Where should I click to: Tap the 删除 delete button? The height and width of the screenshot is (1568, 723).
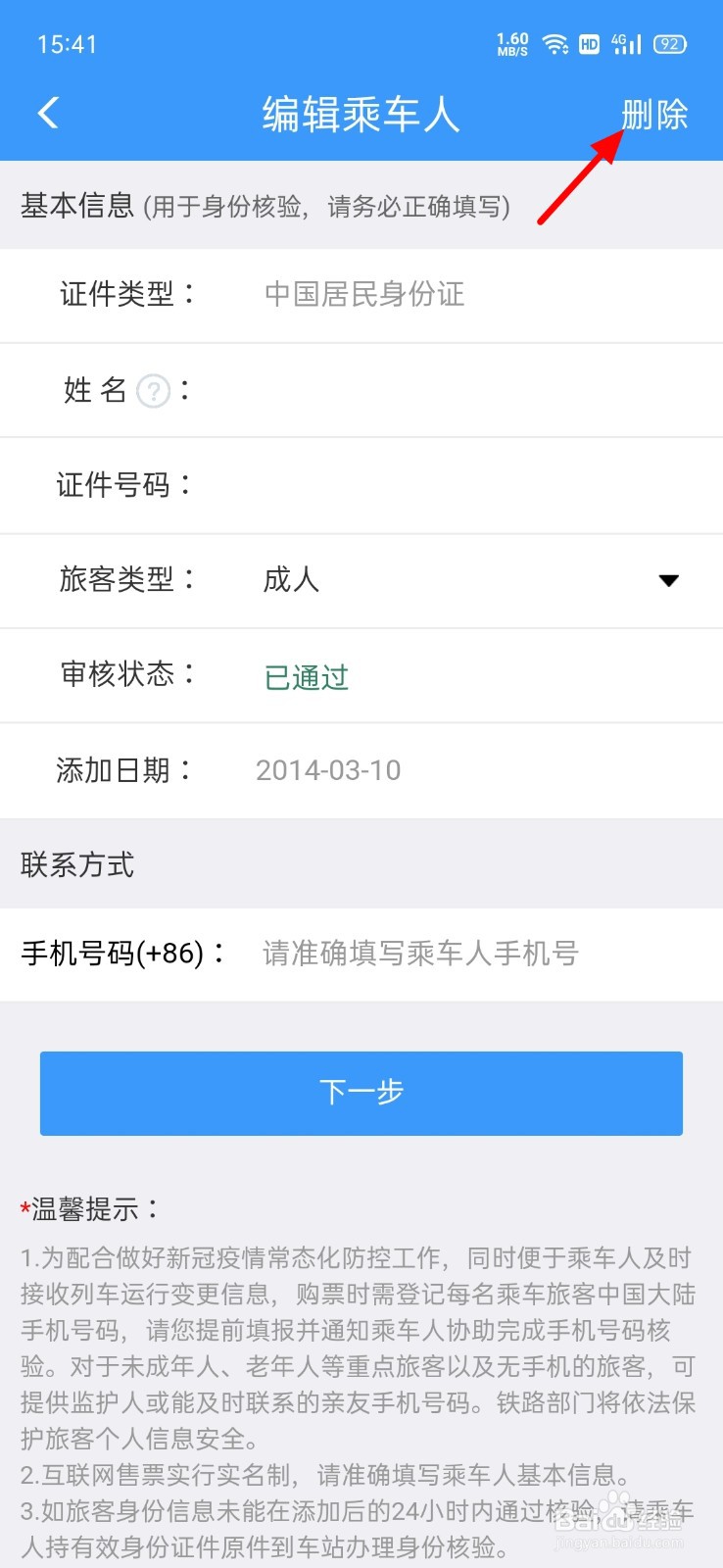point(655,112)
